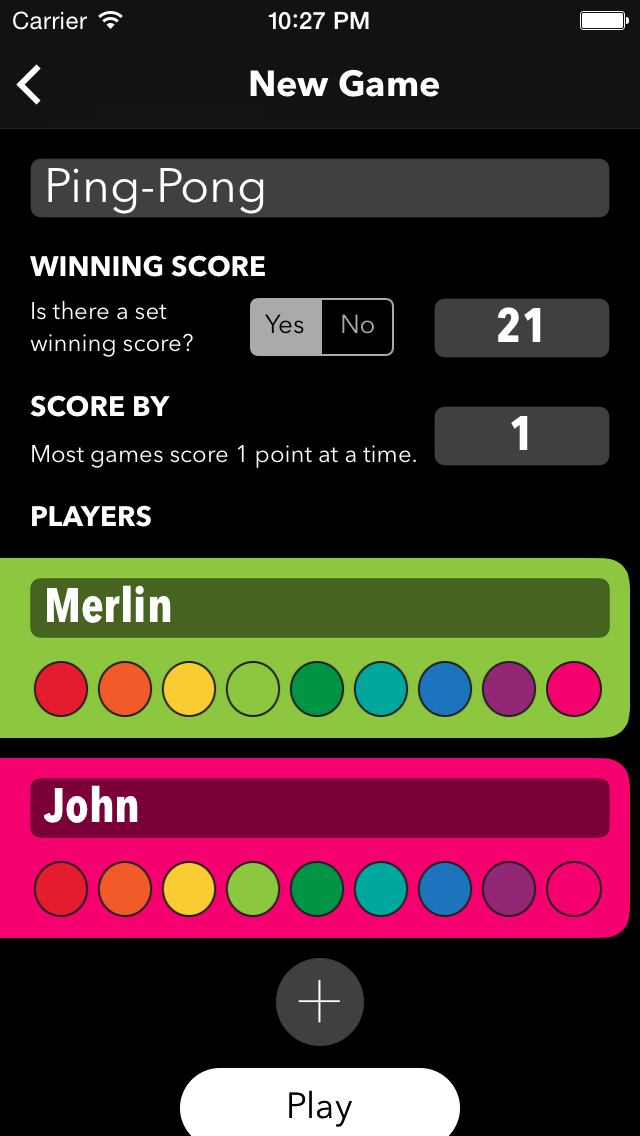The image size is (640, 1136).
Task: Pick yellow color for Merlin
Action: 189,689
